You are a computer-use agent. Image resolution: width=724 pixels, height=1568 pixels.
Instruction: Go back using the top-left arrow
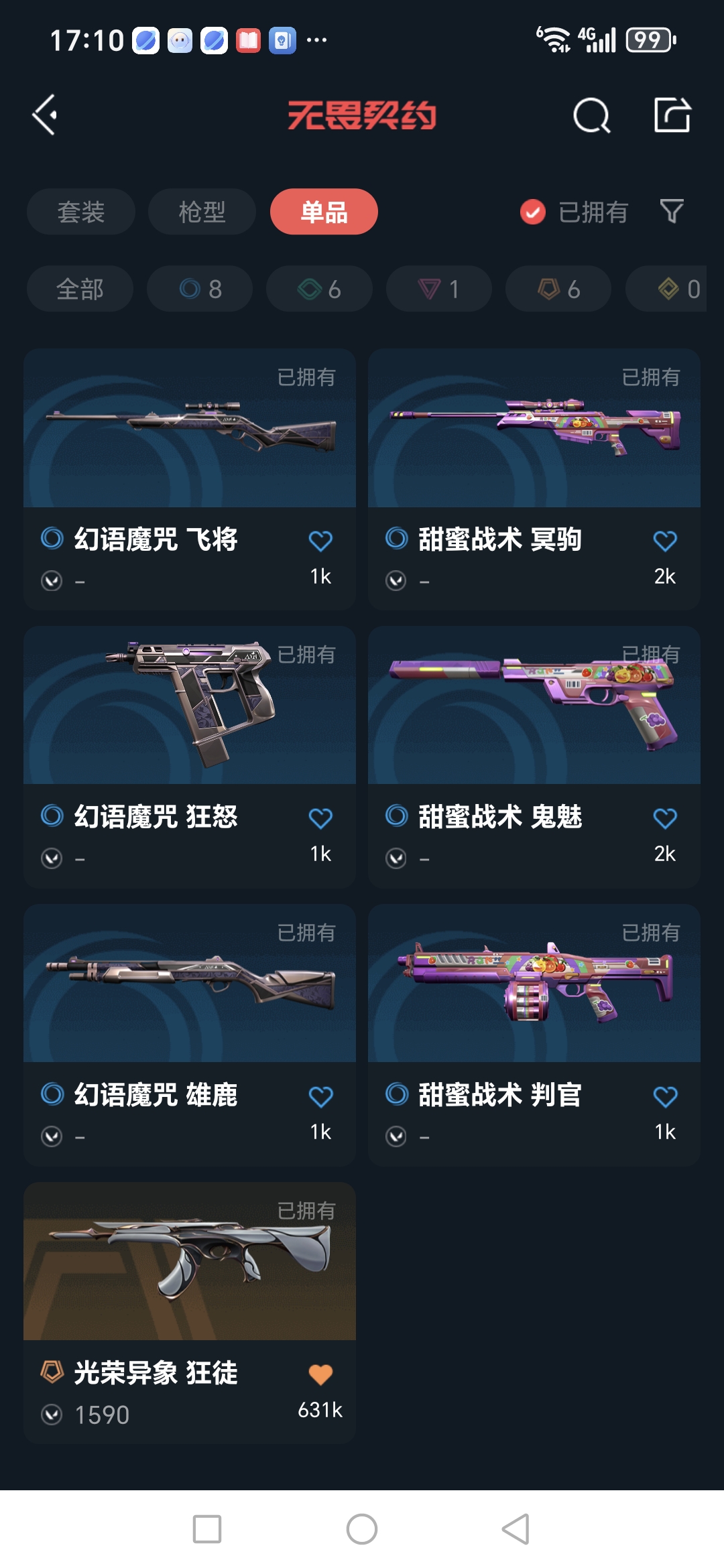(45, 115)
